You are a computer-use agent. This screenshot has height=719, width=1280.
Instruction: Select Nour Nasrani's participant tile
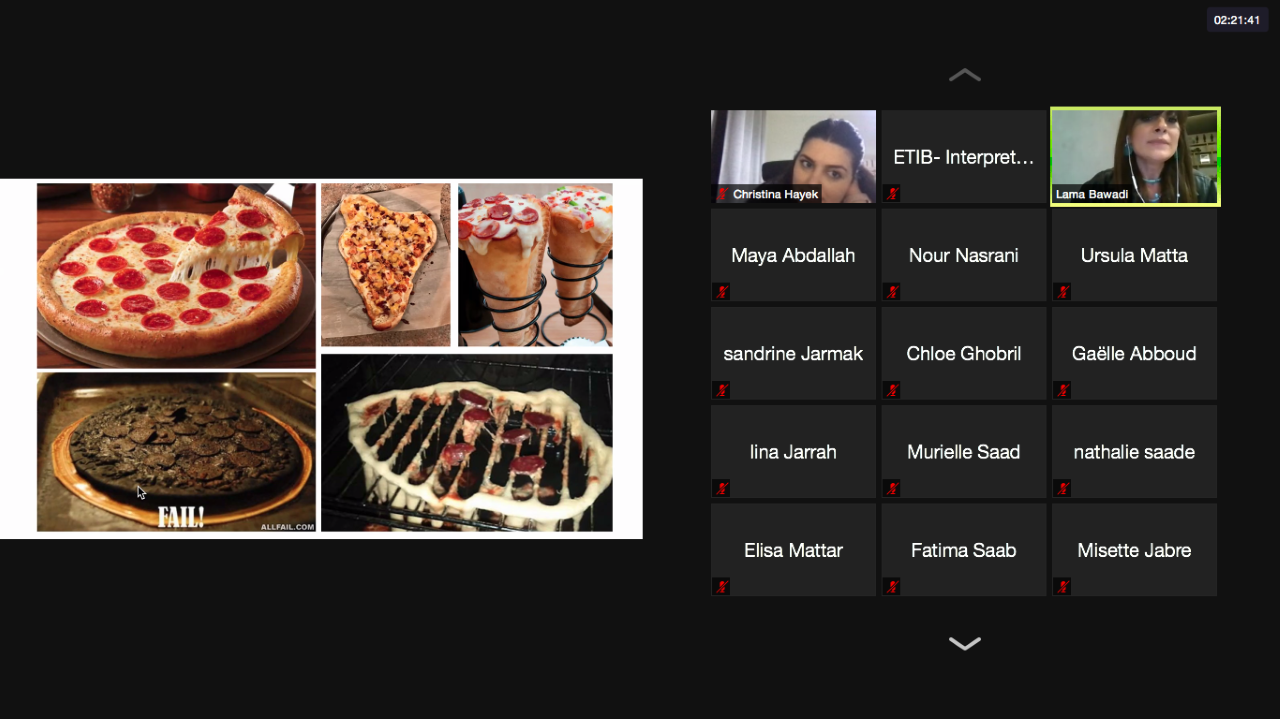pyautogui.click(x=963, y=255)
